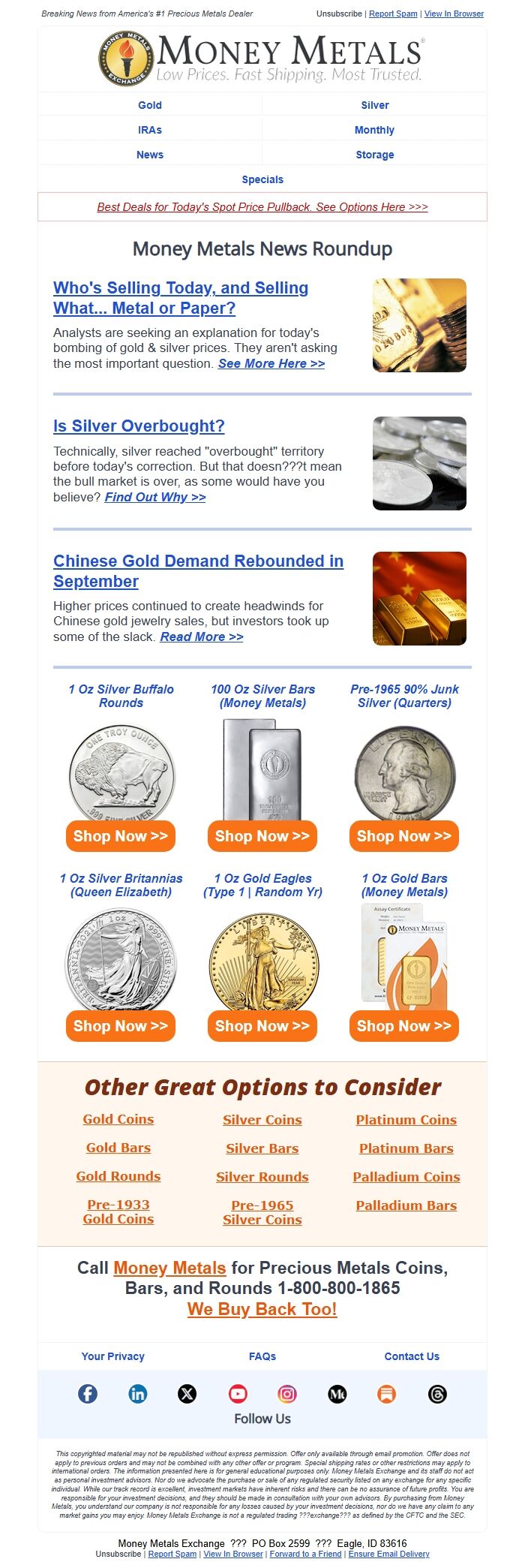Open the Gold navigation link
Image resolution: width=525 pixels, height=1568 pixels.
[150, 105]
